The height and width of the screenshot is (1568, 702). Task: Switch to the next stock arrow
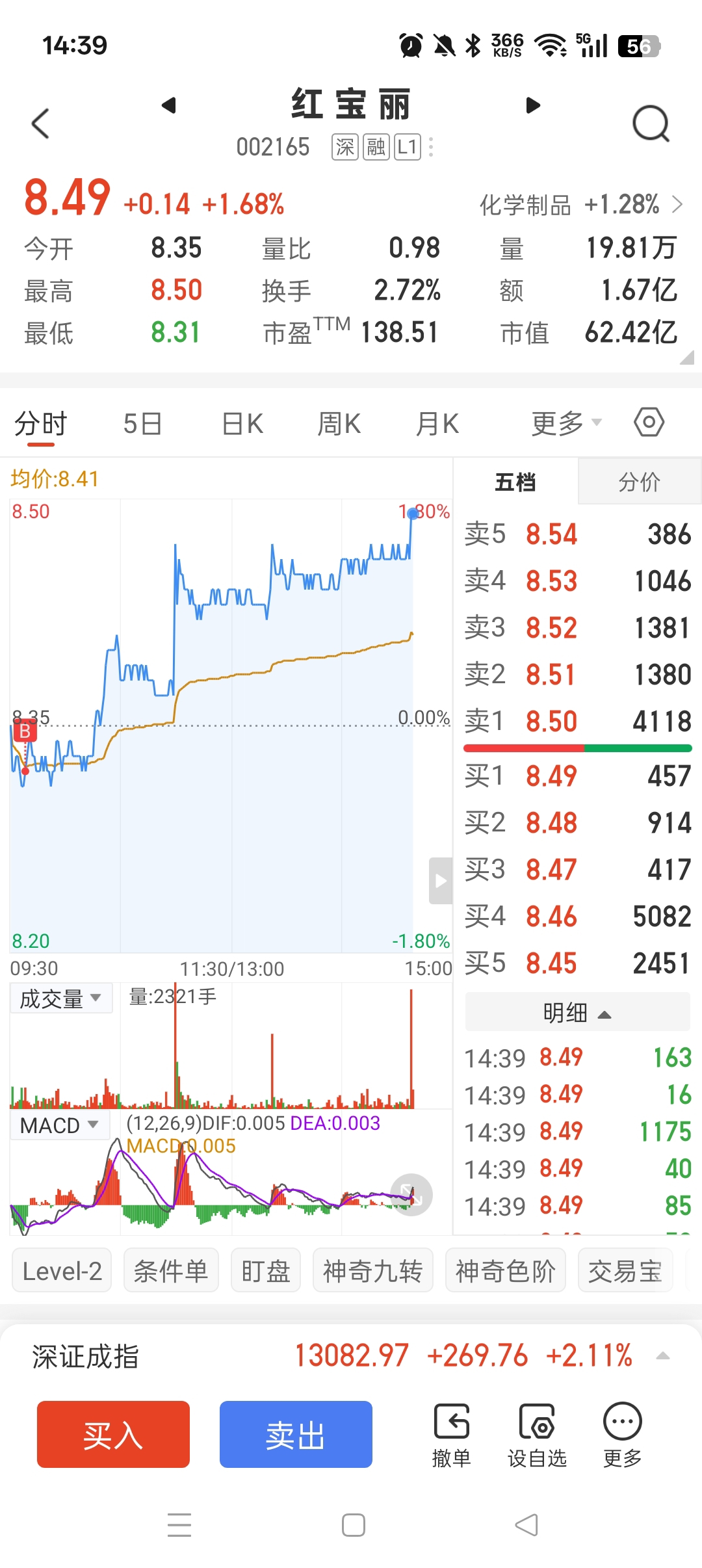click(533, 105)
